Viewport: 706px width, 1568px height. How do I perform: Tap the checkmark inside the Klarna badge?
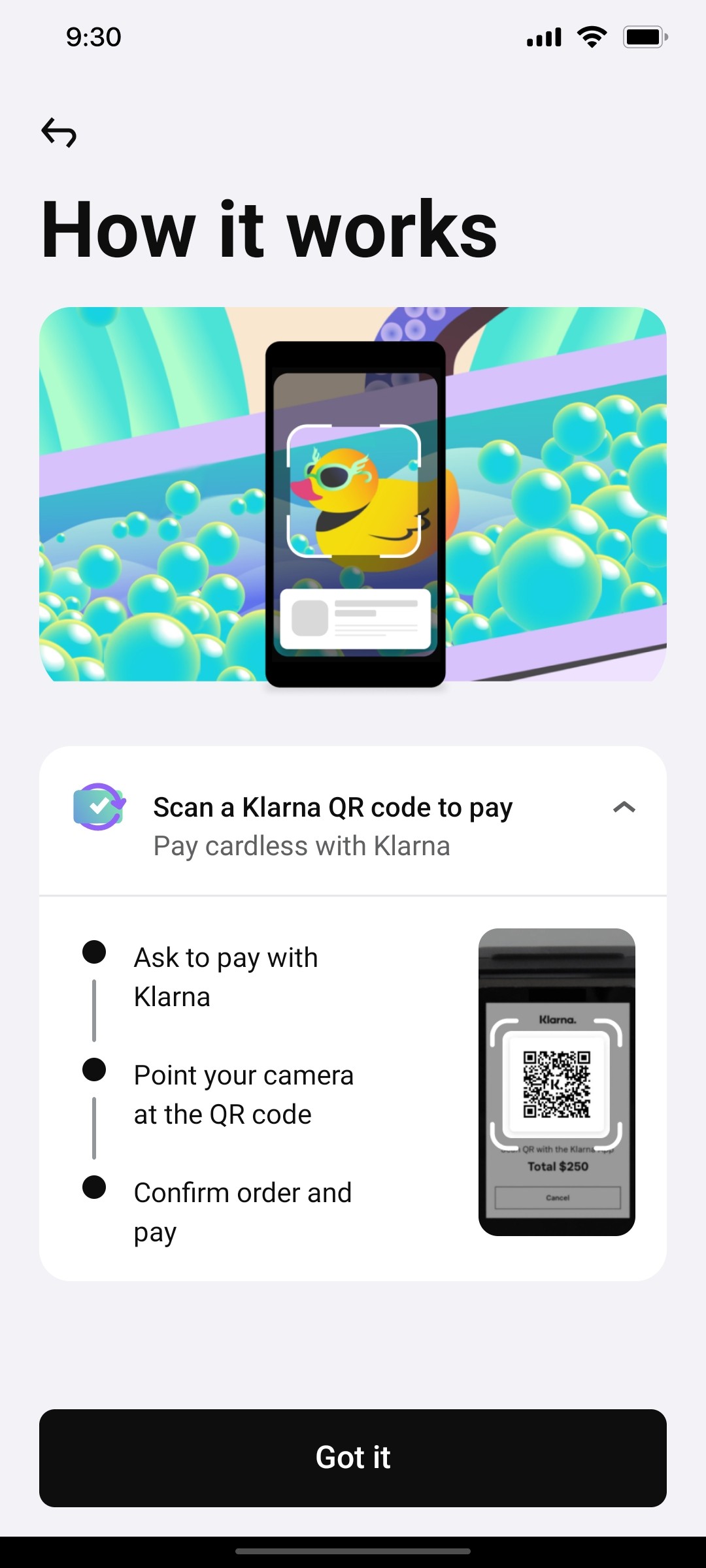pyautogui.click(x=97, y=808)
